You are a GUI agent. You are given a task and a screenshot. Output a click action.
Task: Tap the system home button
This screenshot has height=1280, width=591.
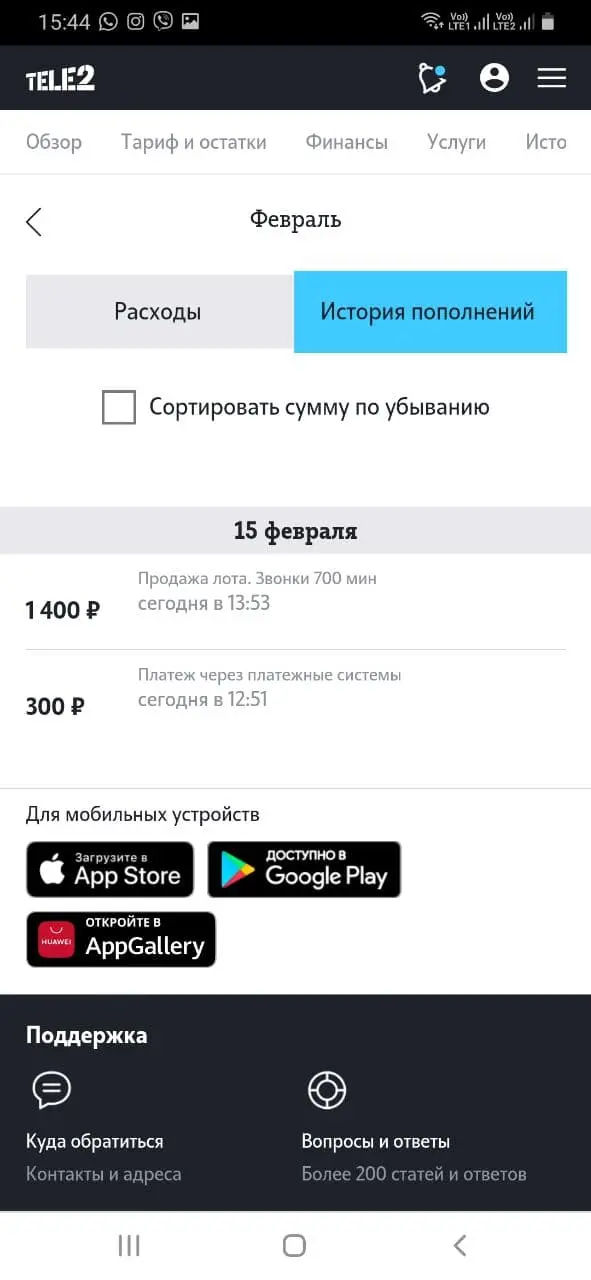coord(294,1245)
